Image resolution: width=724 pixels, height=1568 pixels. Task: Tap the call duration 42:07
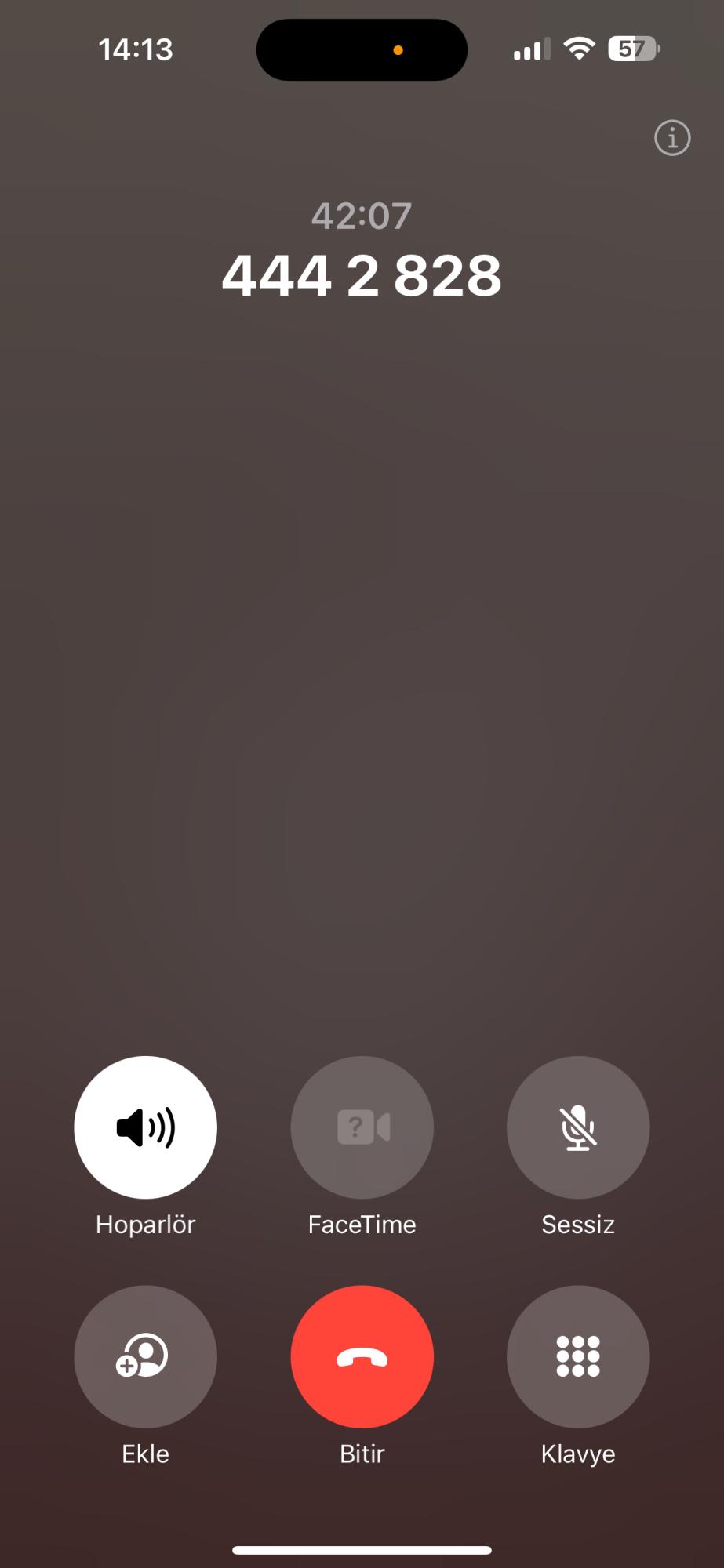(x=362, y=215)
